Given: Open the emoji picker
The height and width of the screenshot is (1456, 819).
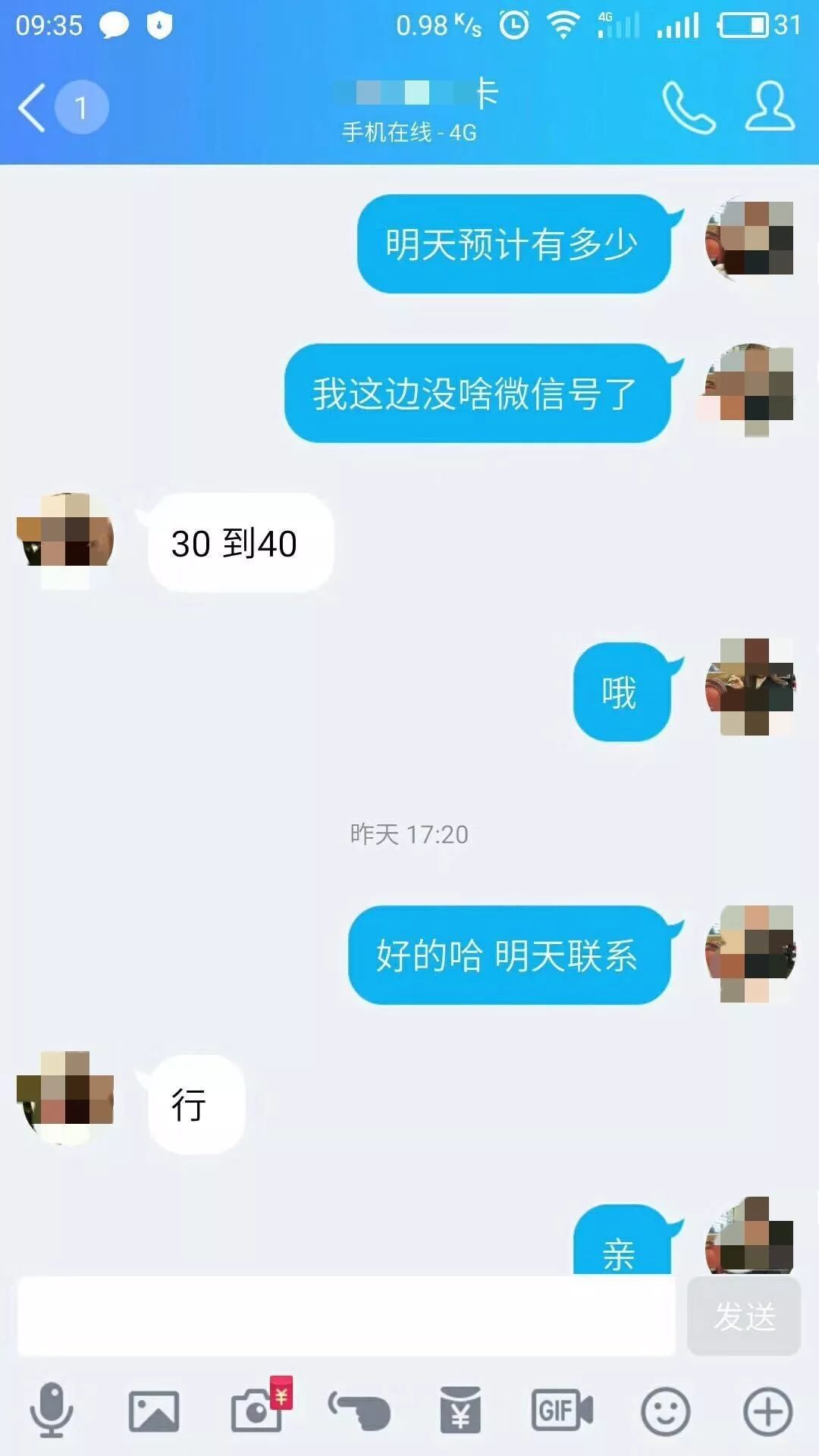Looking at the screenshot, I should [665, 1410].
